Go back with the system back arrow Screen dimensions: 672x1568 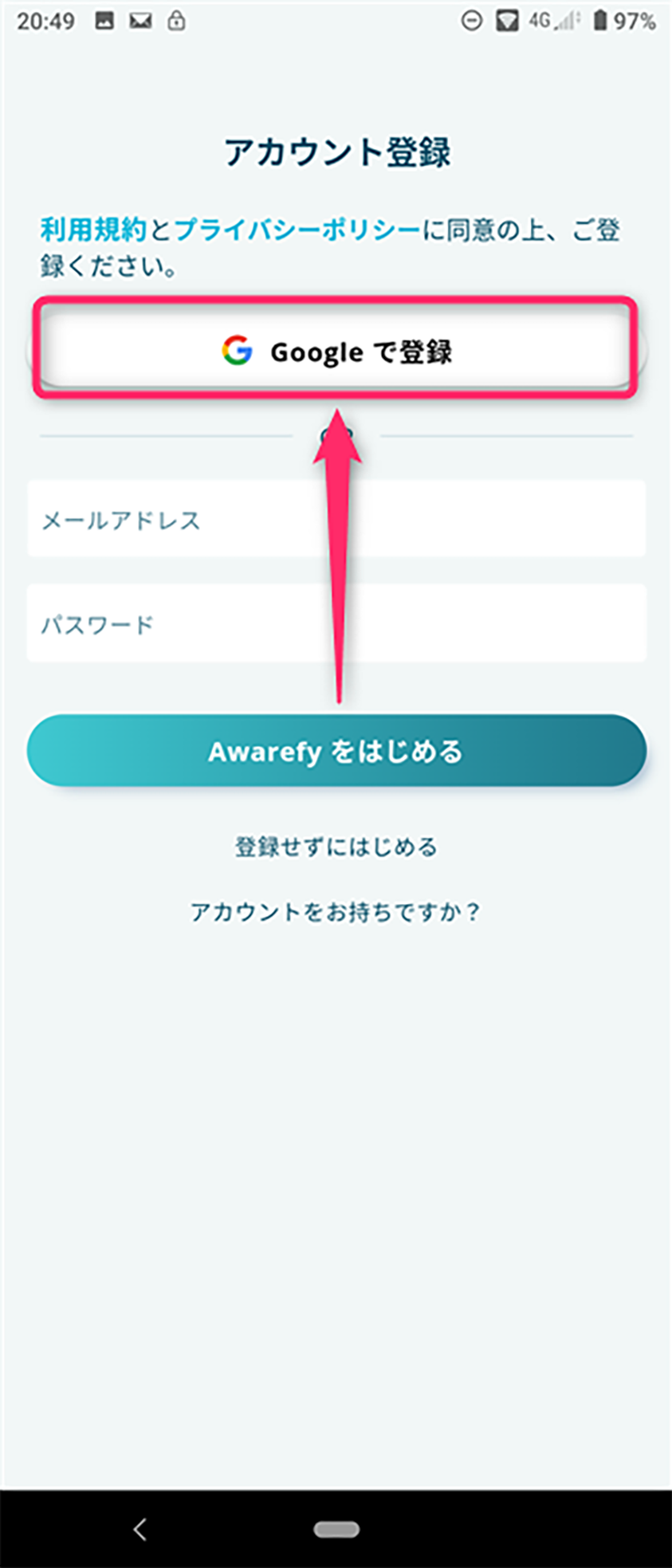tap(140, 1529)
